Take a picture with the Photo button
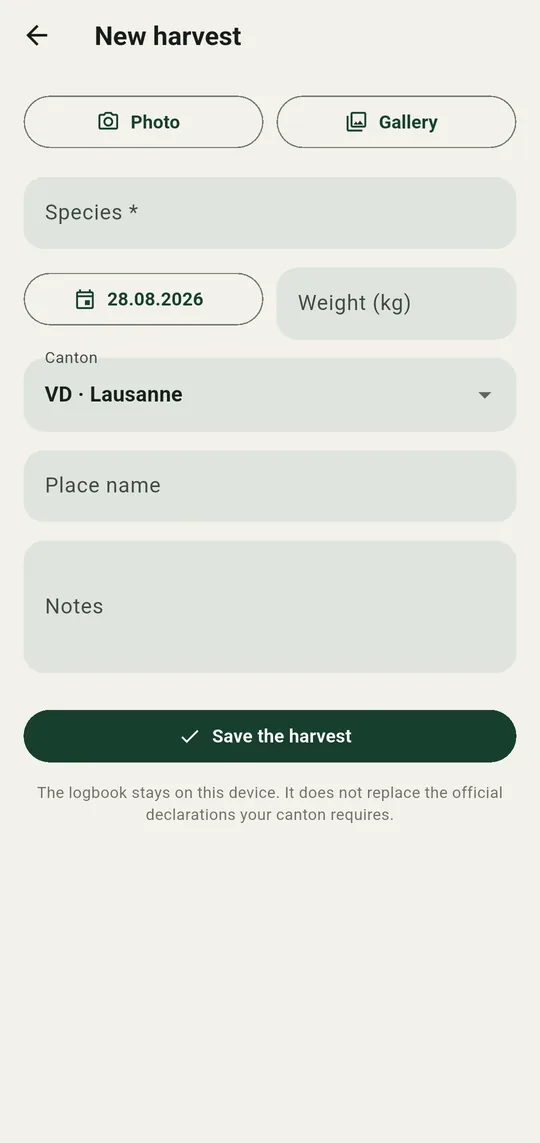The width and height of the screenshot is (540, 1143). 144,122
